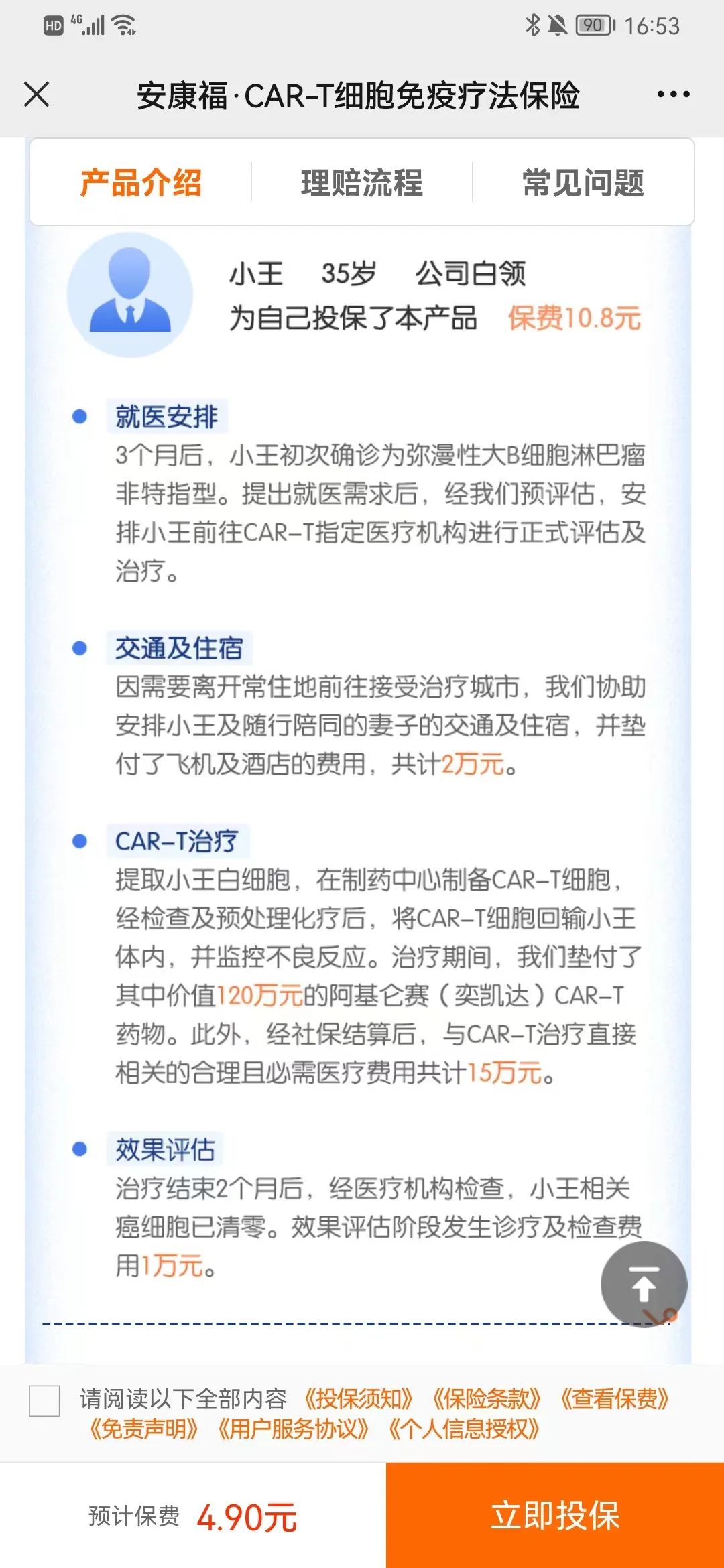724x1568 pixels.
Task: Open the 《免责声明》 link
Action: pos(143,1429)
